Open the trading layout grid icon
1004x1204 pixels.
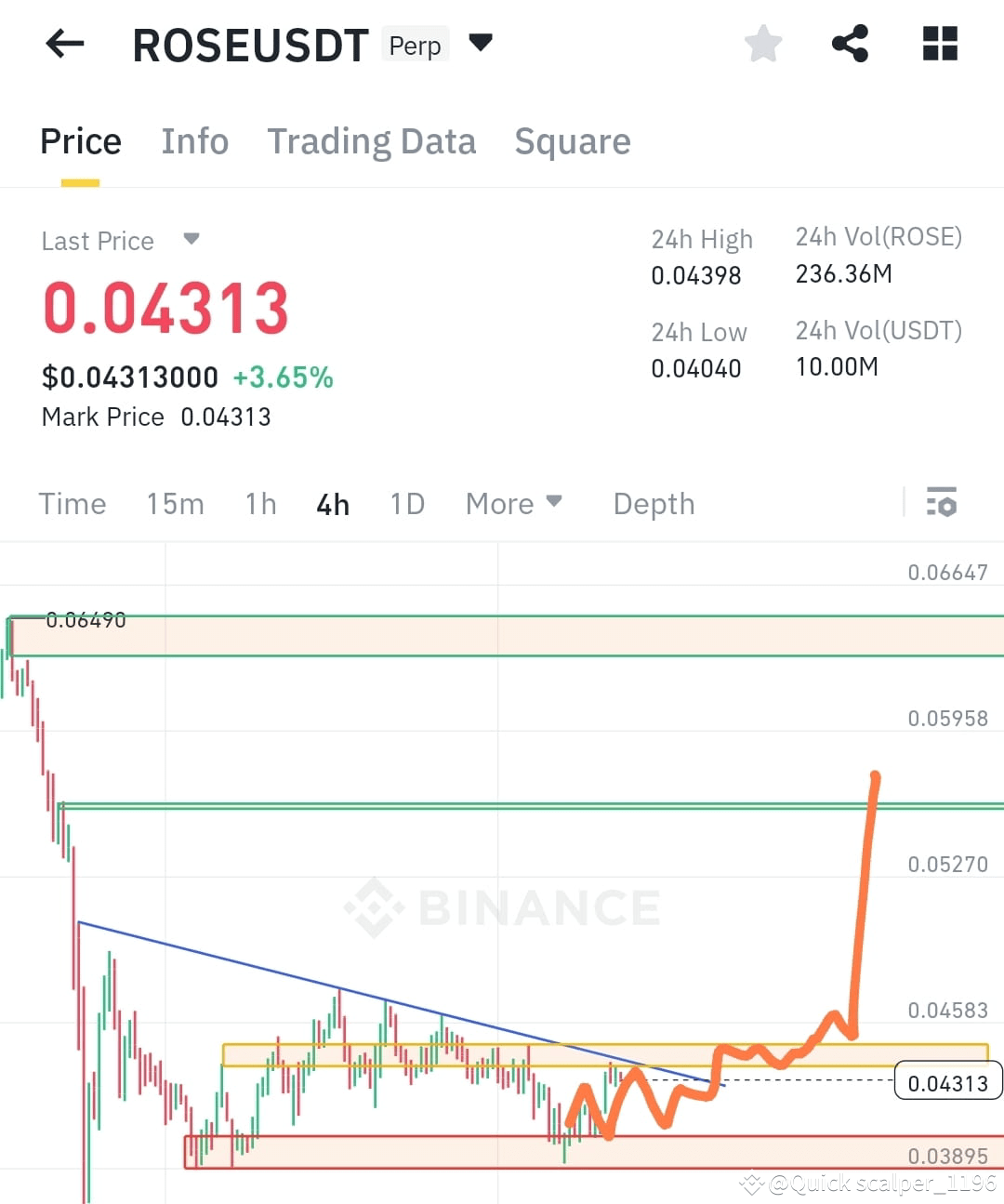(x=939, y=43)
